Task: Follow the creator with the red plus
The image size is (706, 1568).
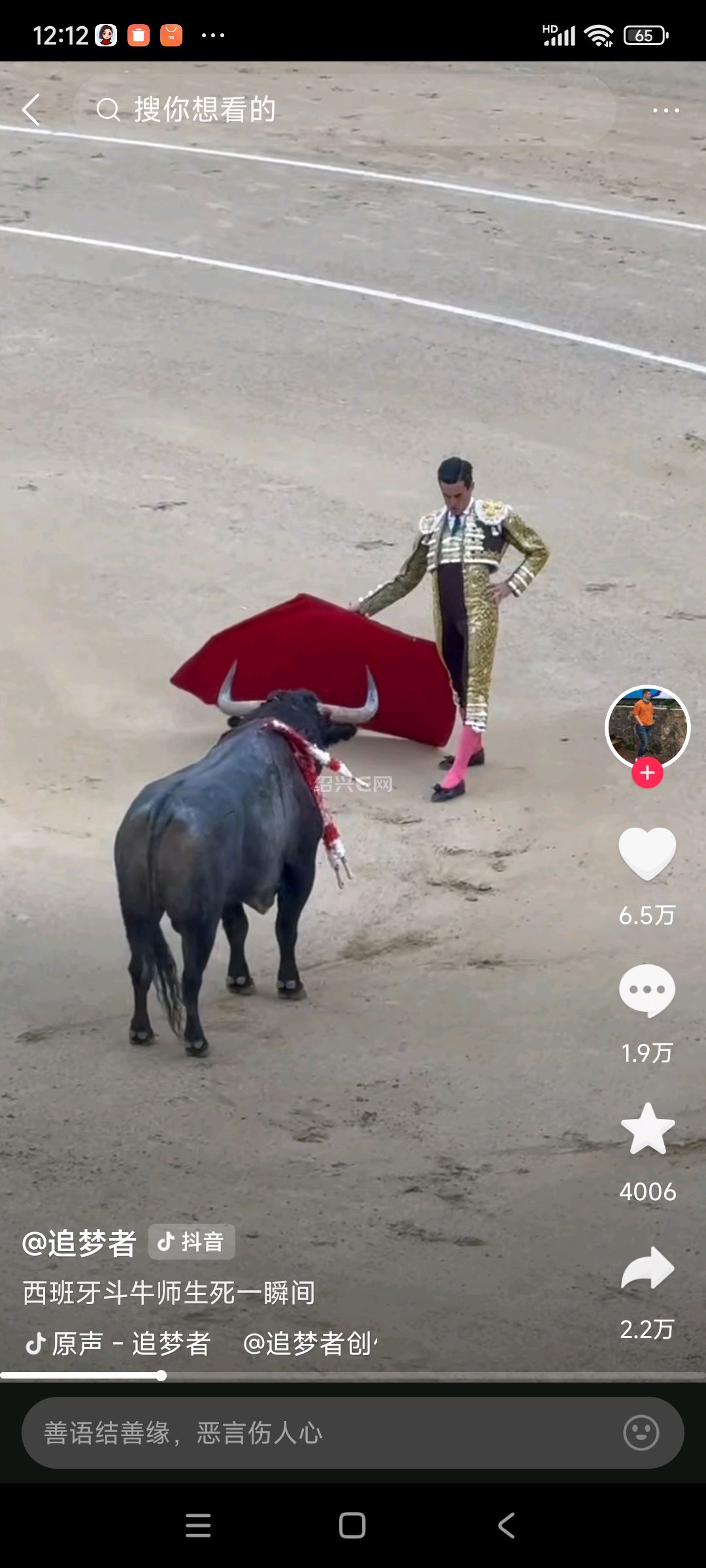Action: point(647,773)
